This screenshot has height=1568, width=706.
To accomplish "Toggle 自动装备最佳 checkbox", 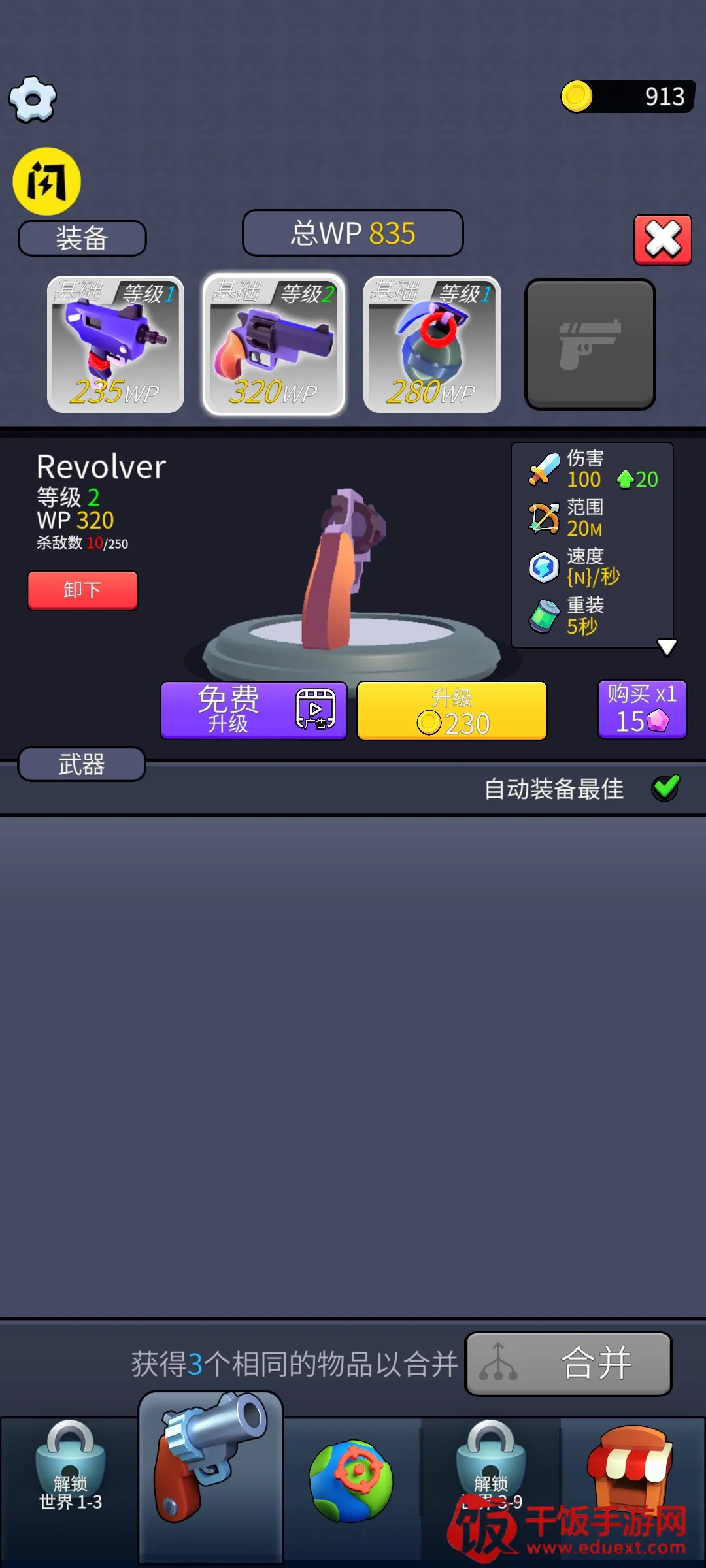I will tap(665, 788).
